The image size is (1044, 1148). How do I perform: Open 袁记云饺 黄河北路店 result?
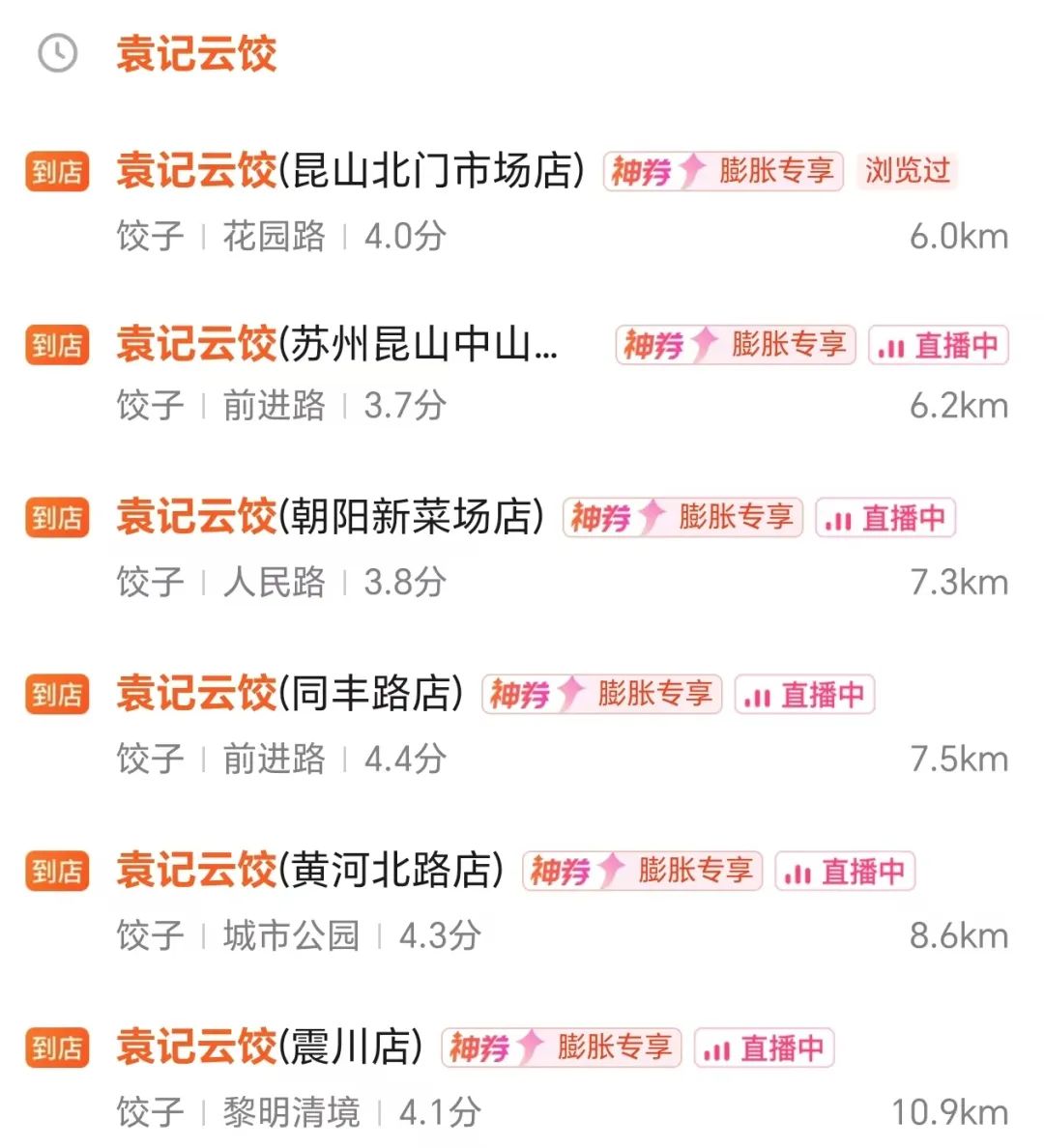309,870
